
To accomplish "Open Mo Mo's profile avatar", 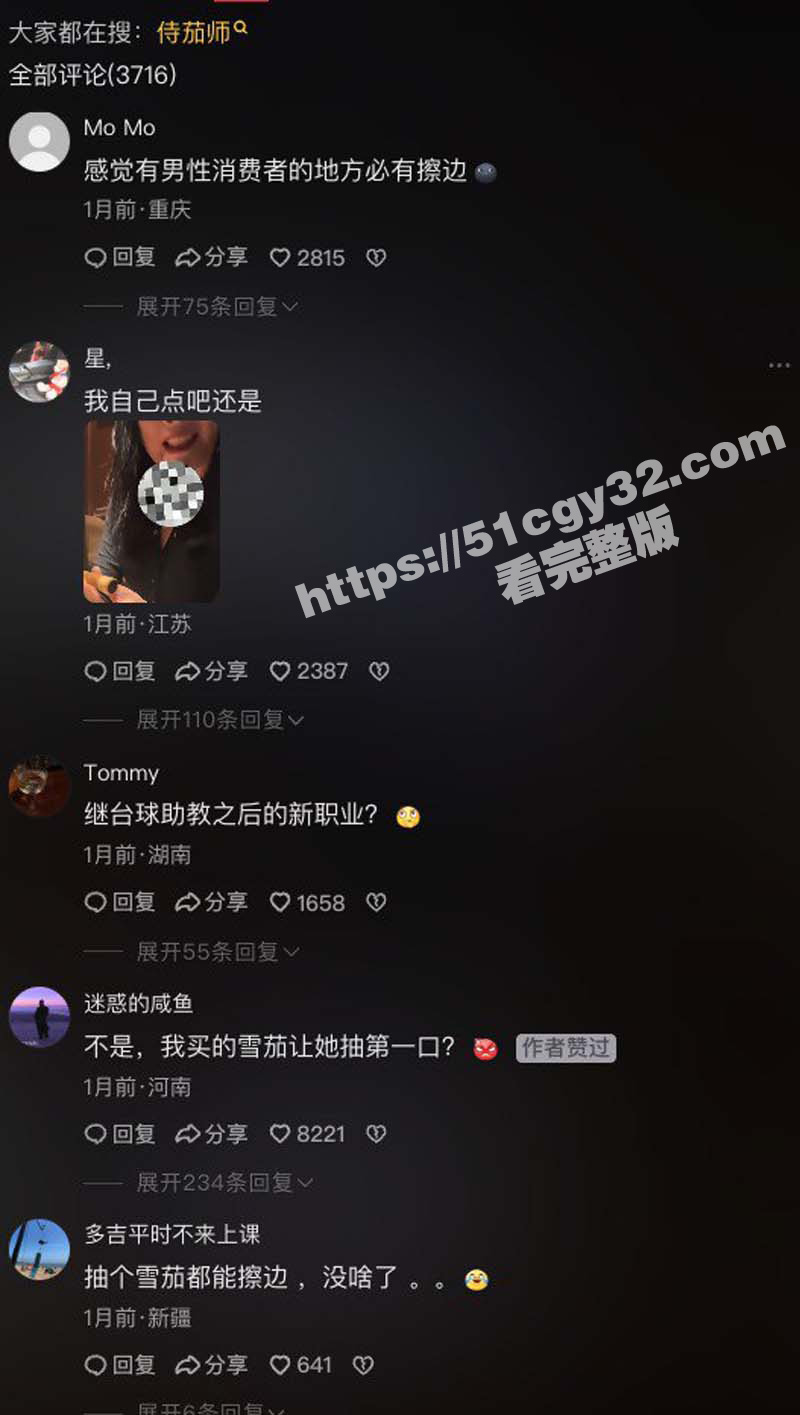I will click(x=39, y=142).
